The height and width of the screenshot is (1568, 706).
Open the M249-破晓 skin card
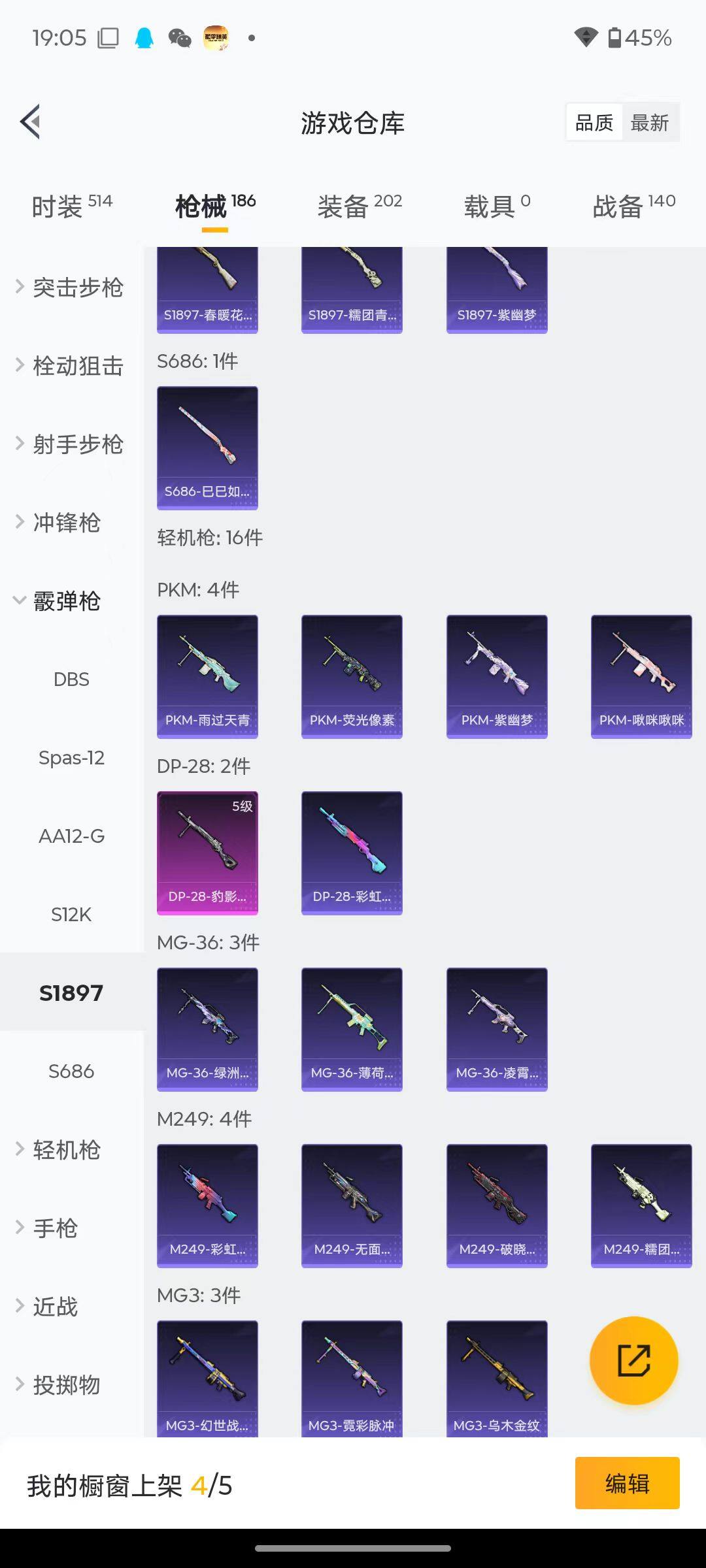[x=497, y=1205]
